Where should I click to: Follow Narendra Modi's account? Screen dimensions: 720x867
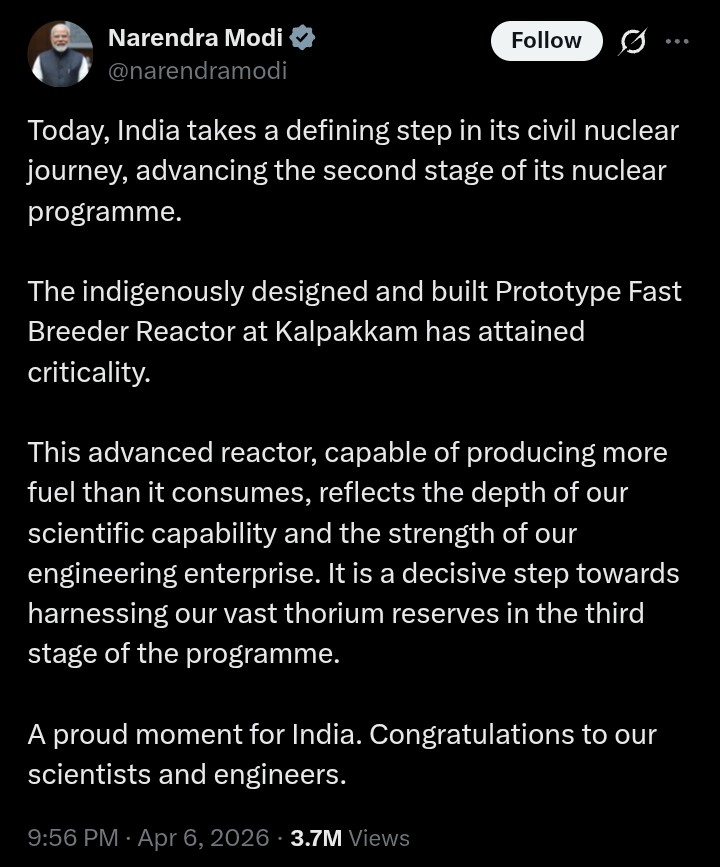coord(546,41)
